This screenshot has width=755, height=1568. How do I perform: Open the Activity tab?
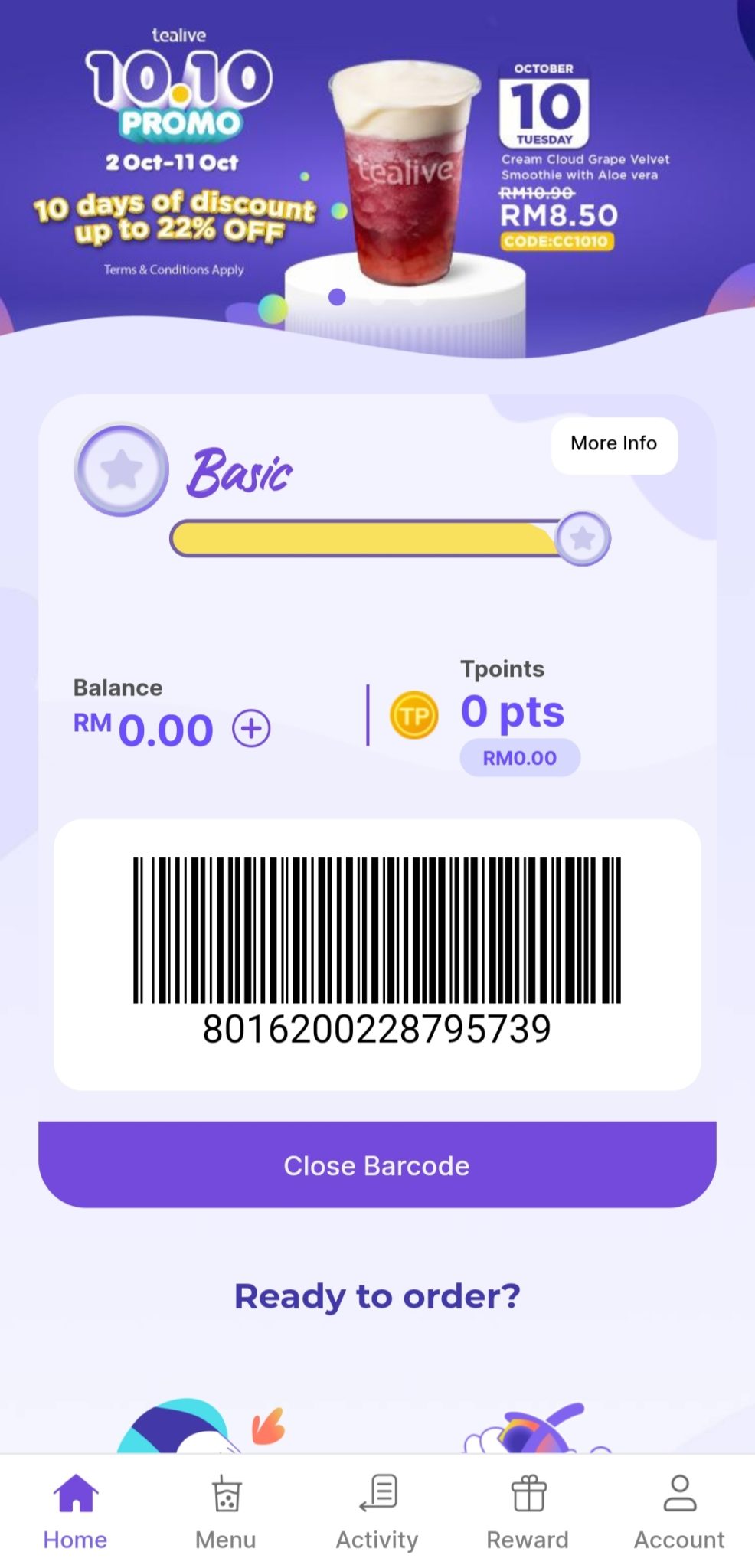(x=377, y=1511)
